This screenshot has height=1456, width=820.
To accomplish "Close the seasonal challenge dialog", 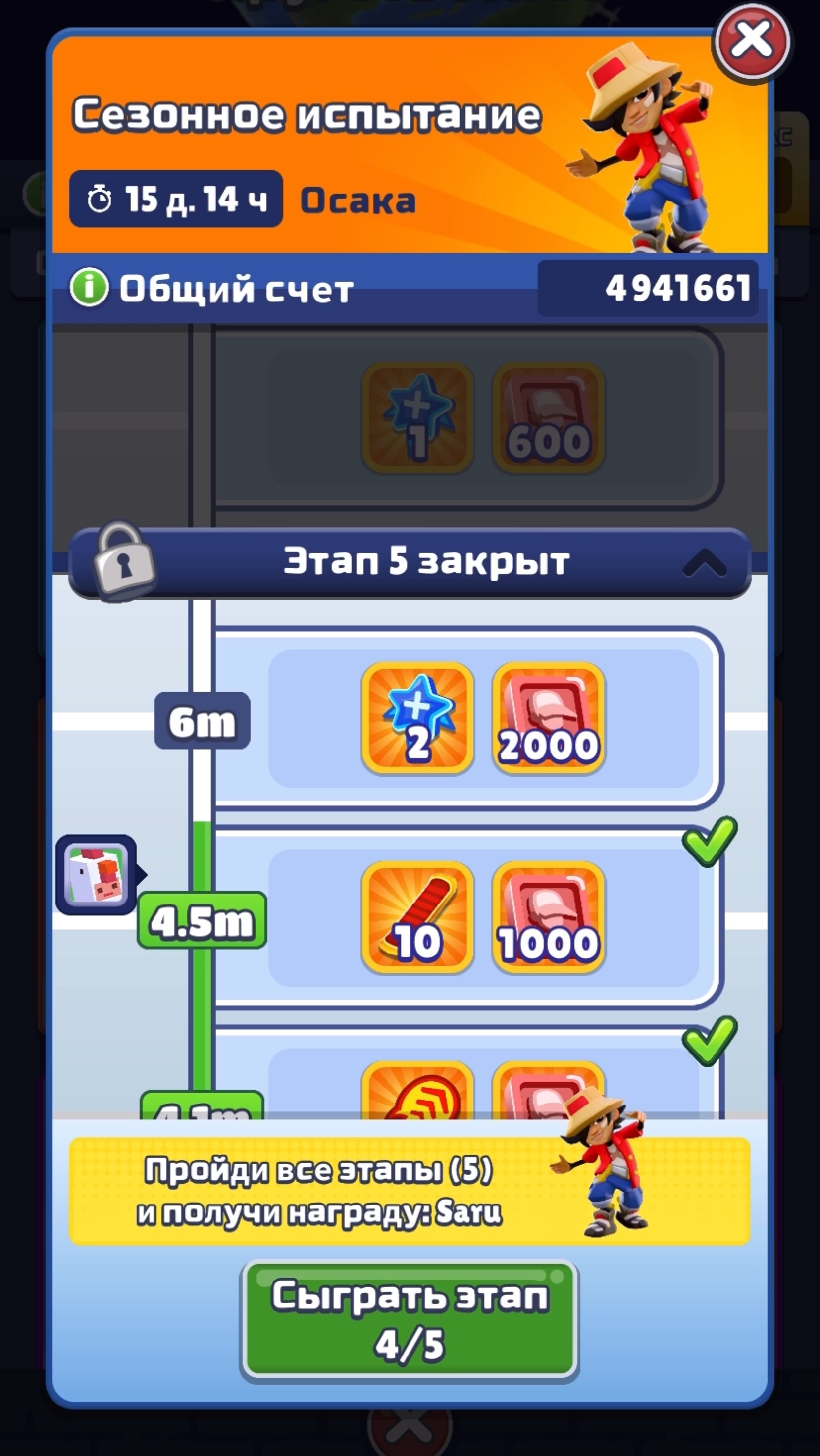I will (752, 41).
